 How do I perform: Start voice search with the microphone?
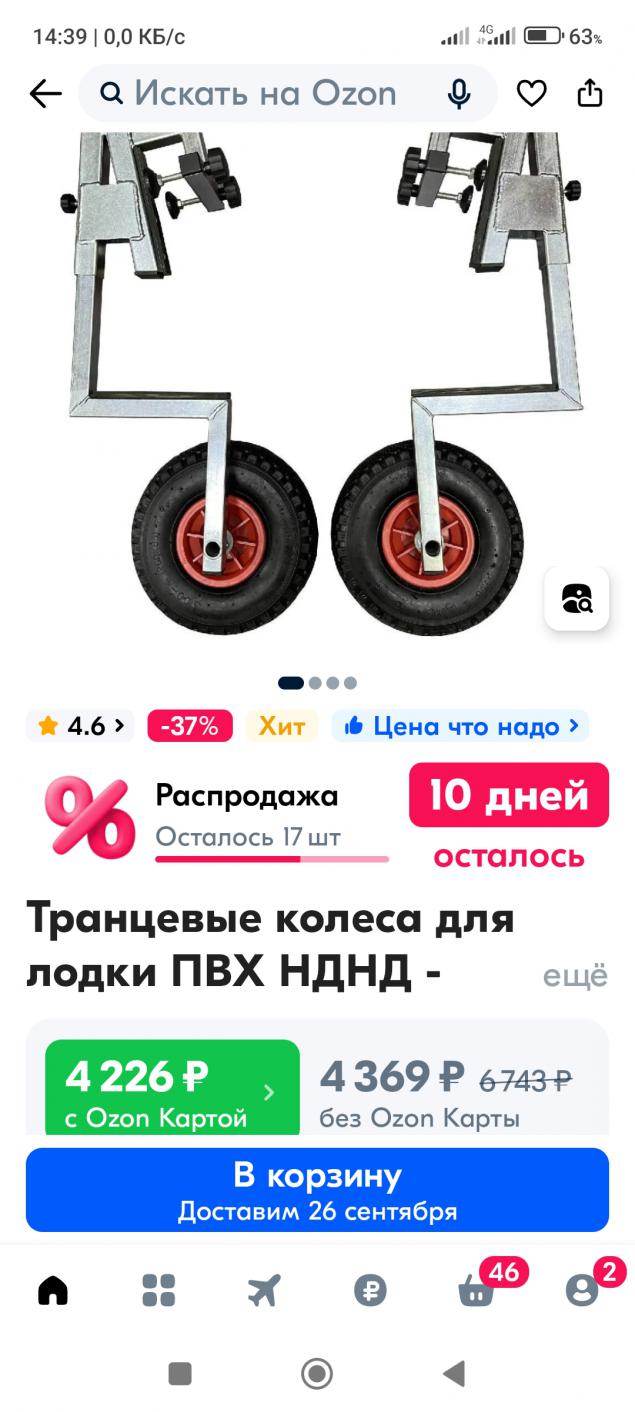coord(459,94)
